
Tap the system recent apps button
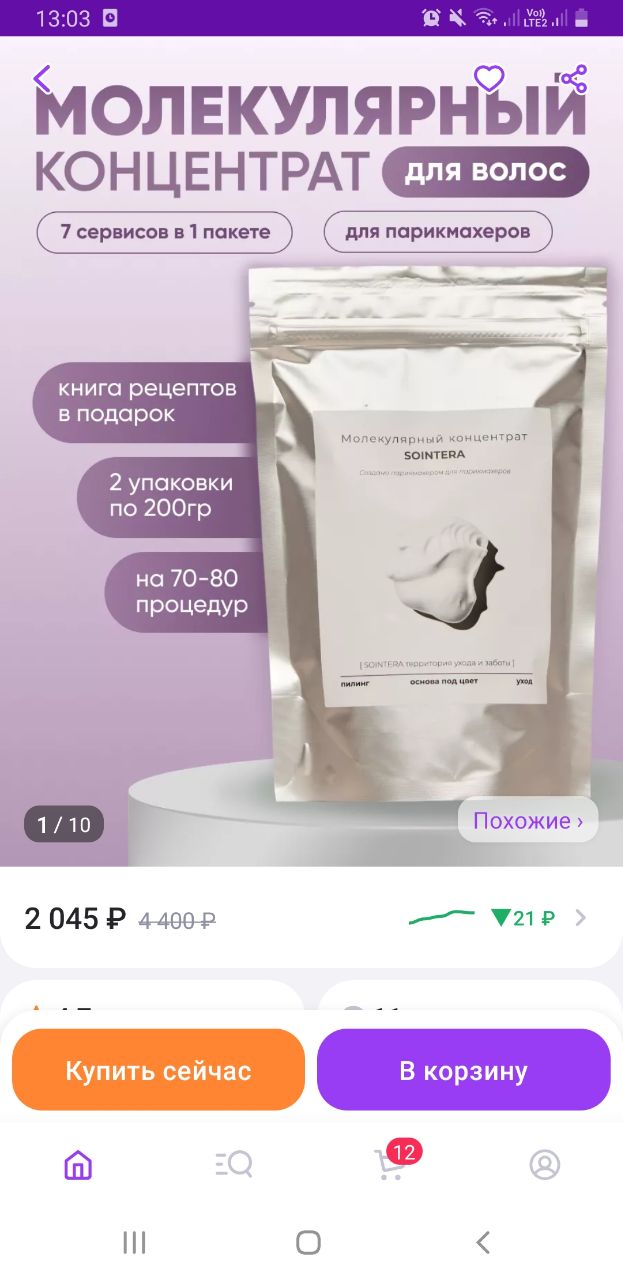pos(134,1243)
